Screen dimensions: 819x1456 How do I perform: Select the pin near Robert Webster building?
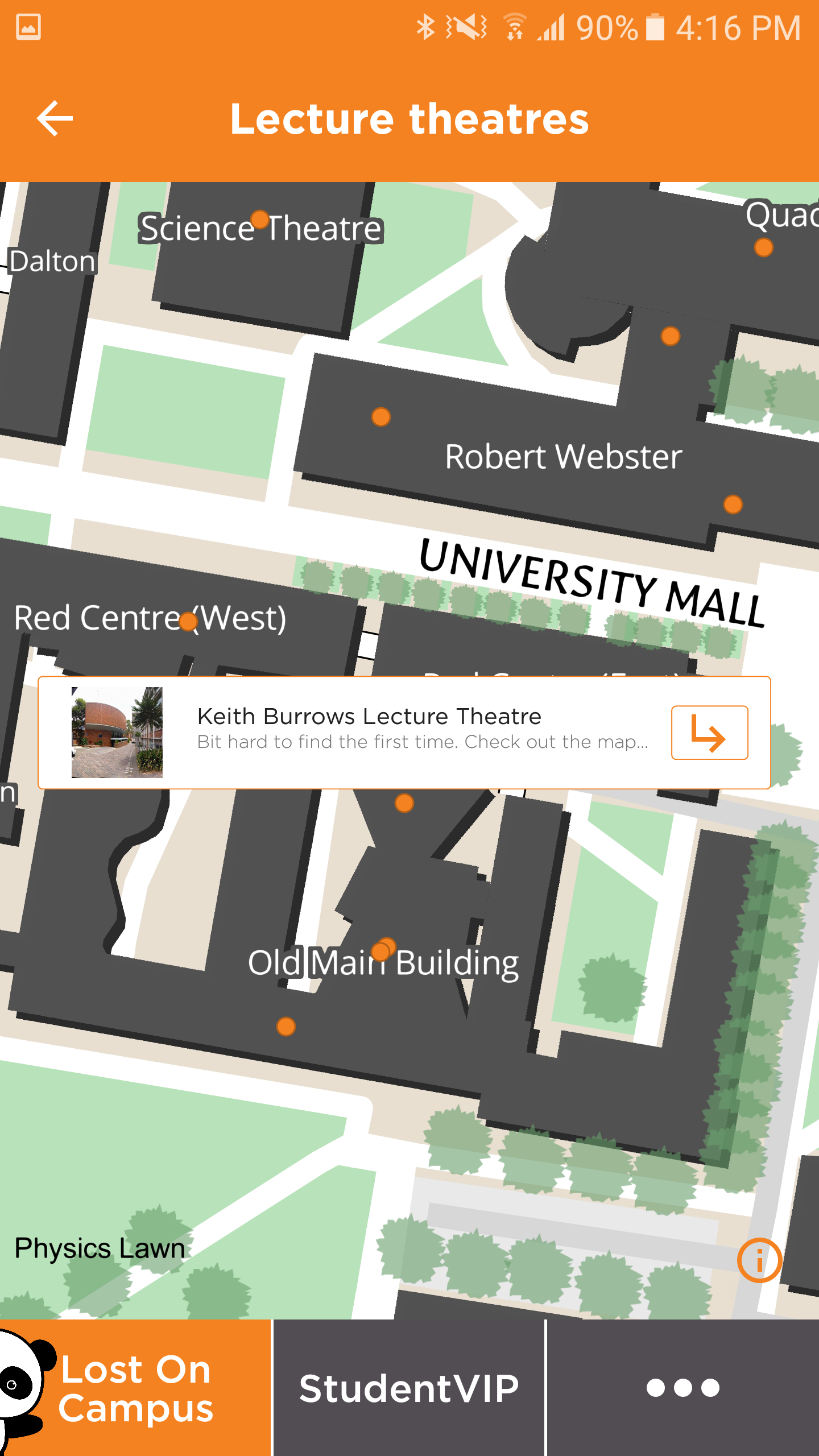pyautogui.click(x=380, y=417)
